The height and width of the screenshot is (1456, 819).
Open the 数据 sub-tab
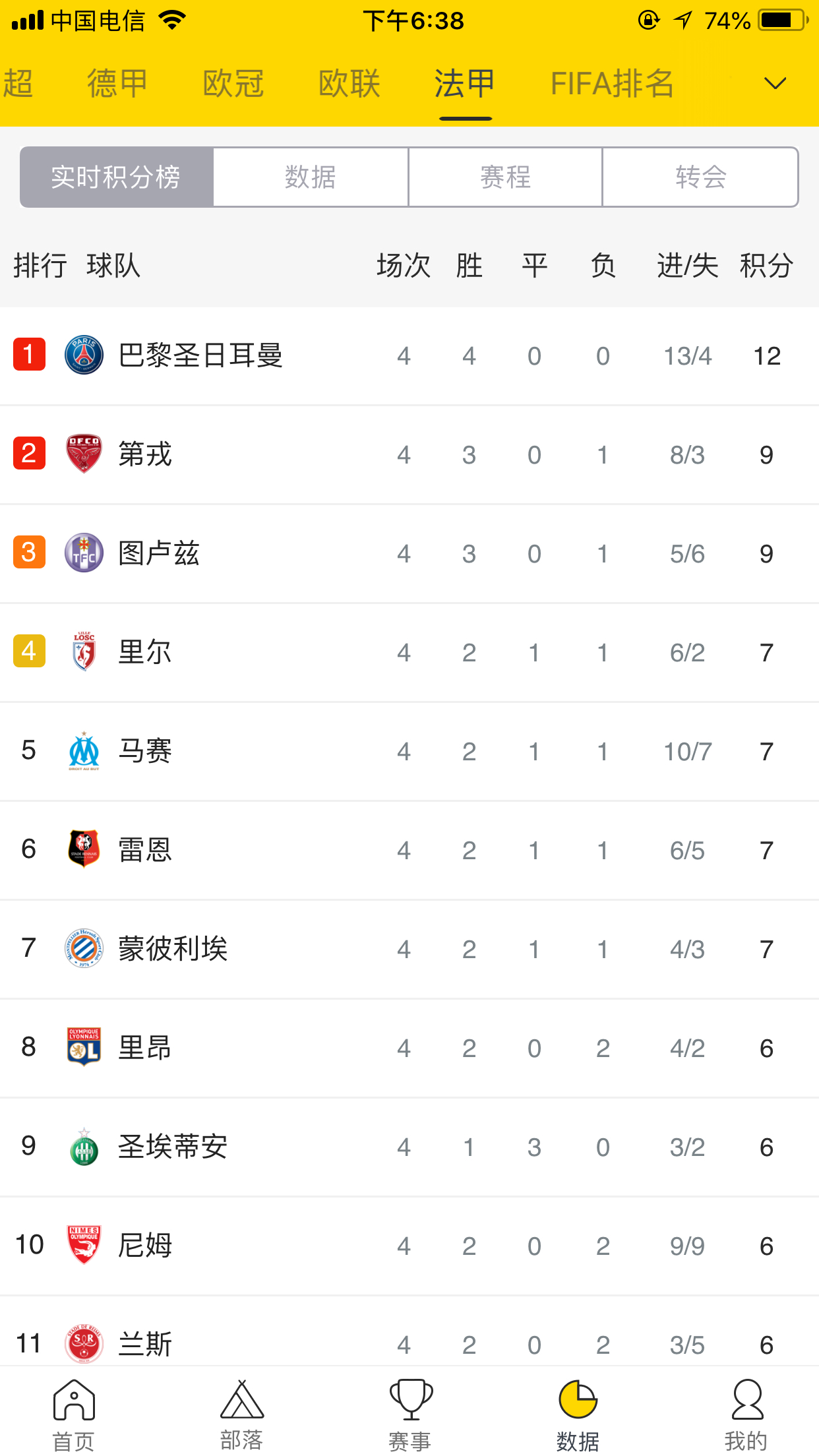point(311,177)
